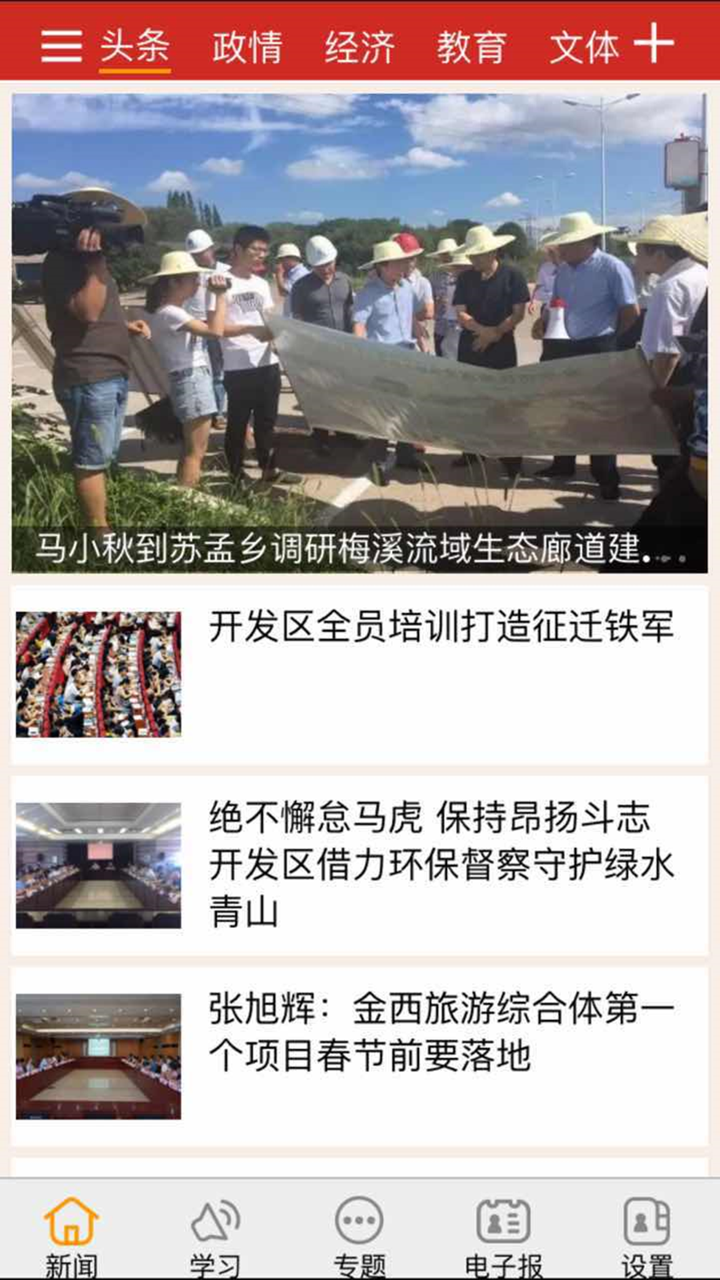Image resolution: width=720 pixels, height=1280 pixels.
Task: Tap the featured carousel banner image
Action: (x=360, y=330)
